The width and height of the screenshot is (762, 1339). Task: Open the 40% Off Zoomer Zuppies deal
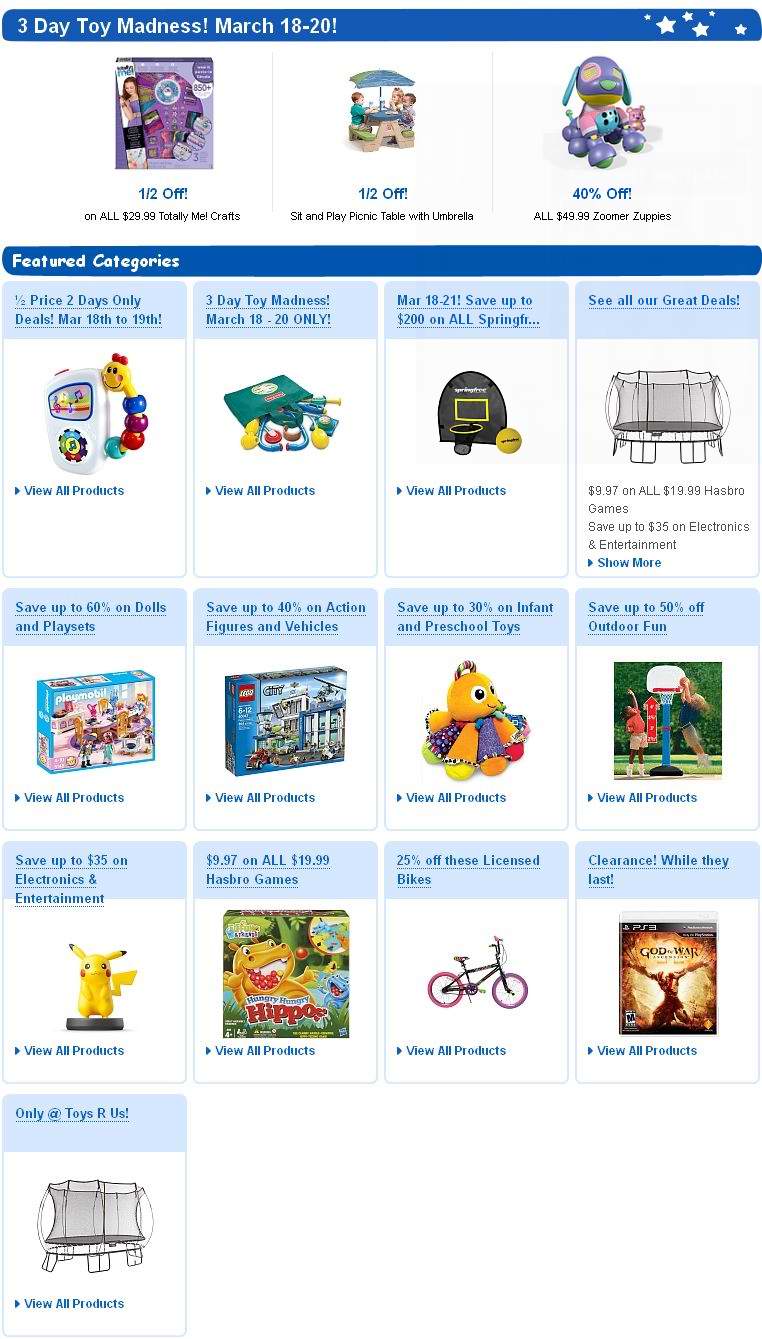[602, 194]
